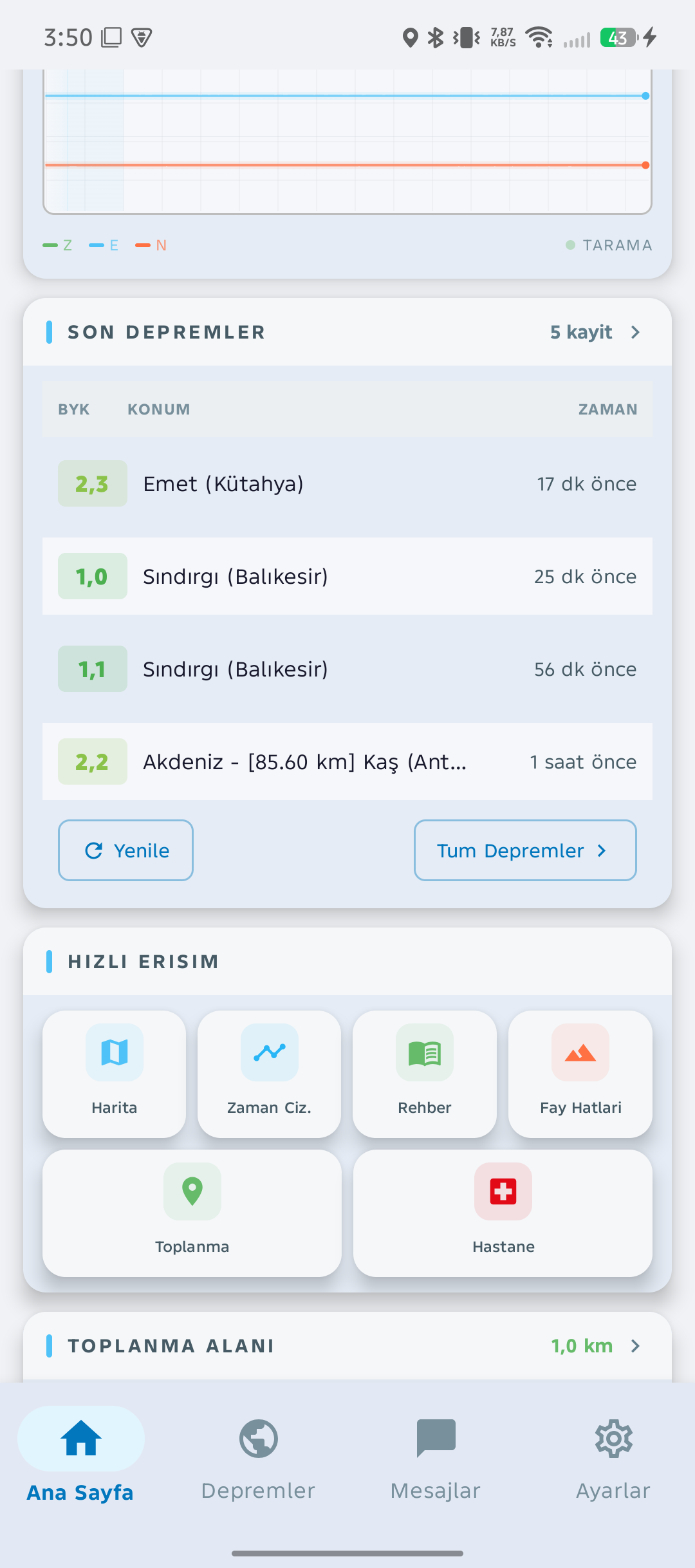695x1568 pixels.
Task: Open the Rehber guide tile
Action: (x=425, y=1074)
